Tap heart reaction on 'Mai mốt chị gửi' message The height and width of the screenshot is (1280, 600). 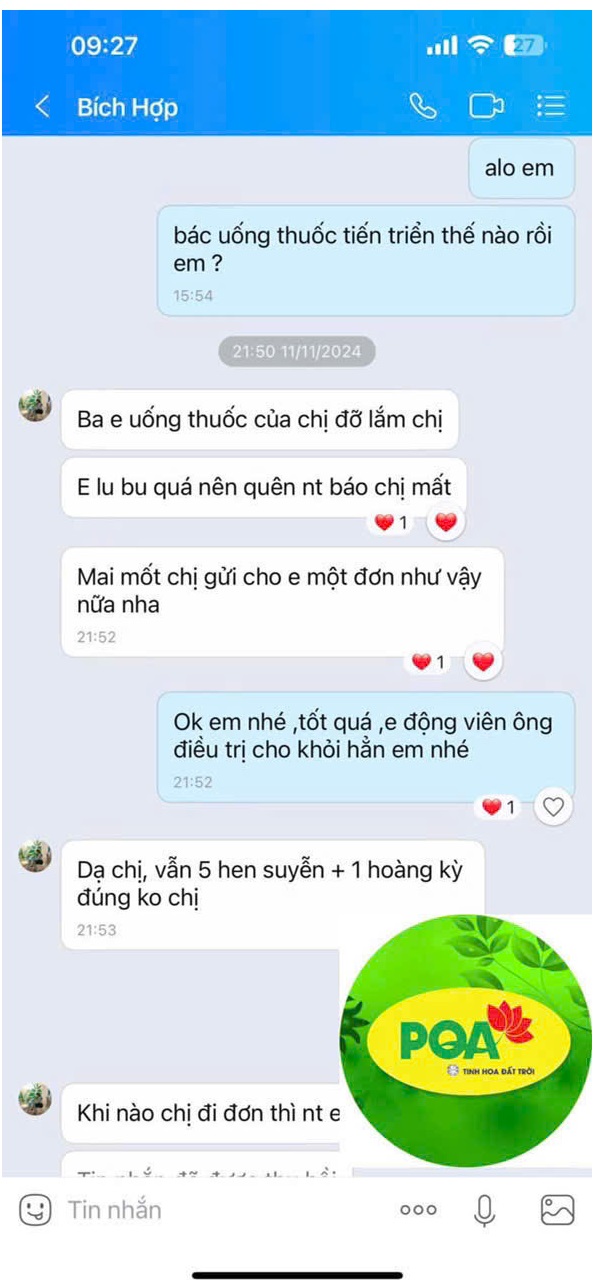tap(483, 661)
